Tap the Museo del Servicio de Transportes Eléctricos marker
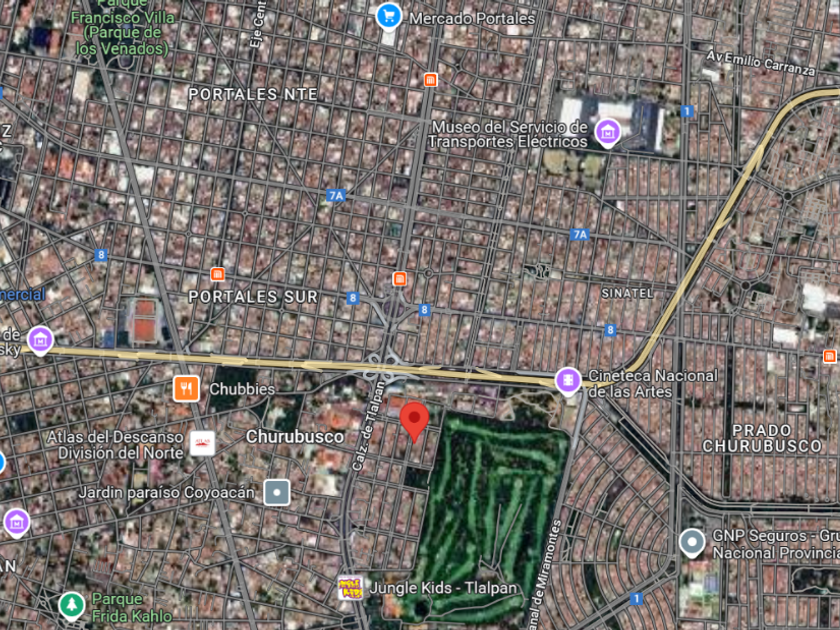840x630 pixels. 608,132
